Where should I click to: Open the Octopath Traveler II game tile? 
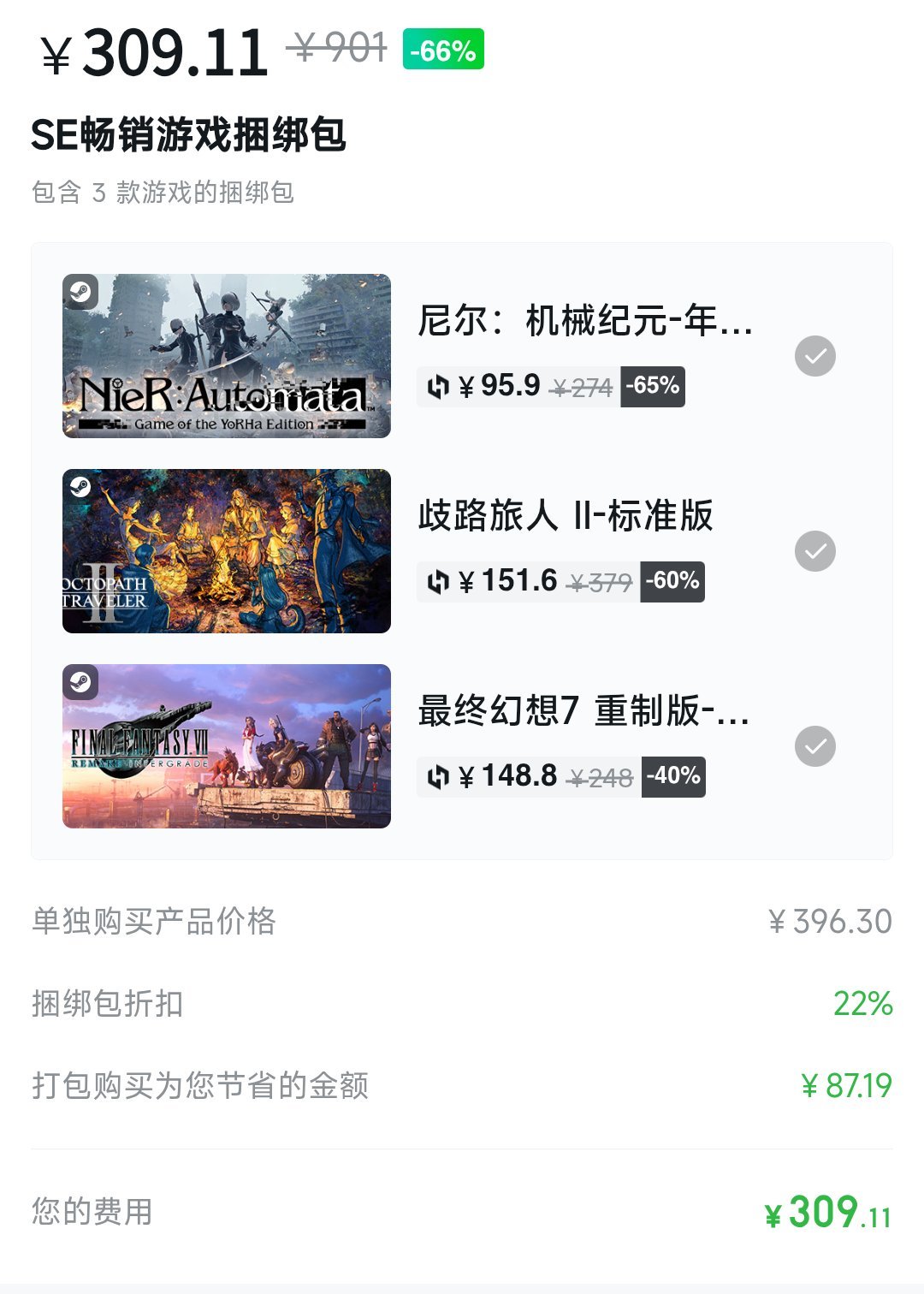click(x=227, y=551)
